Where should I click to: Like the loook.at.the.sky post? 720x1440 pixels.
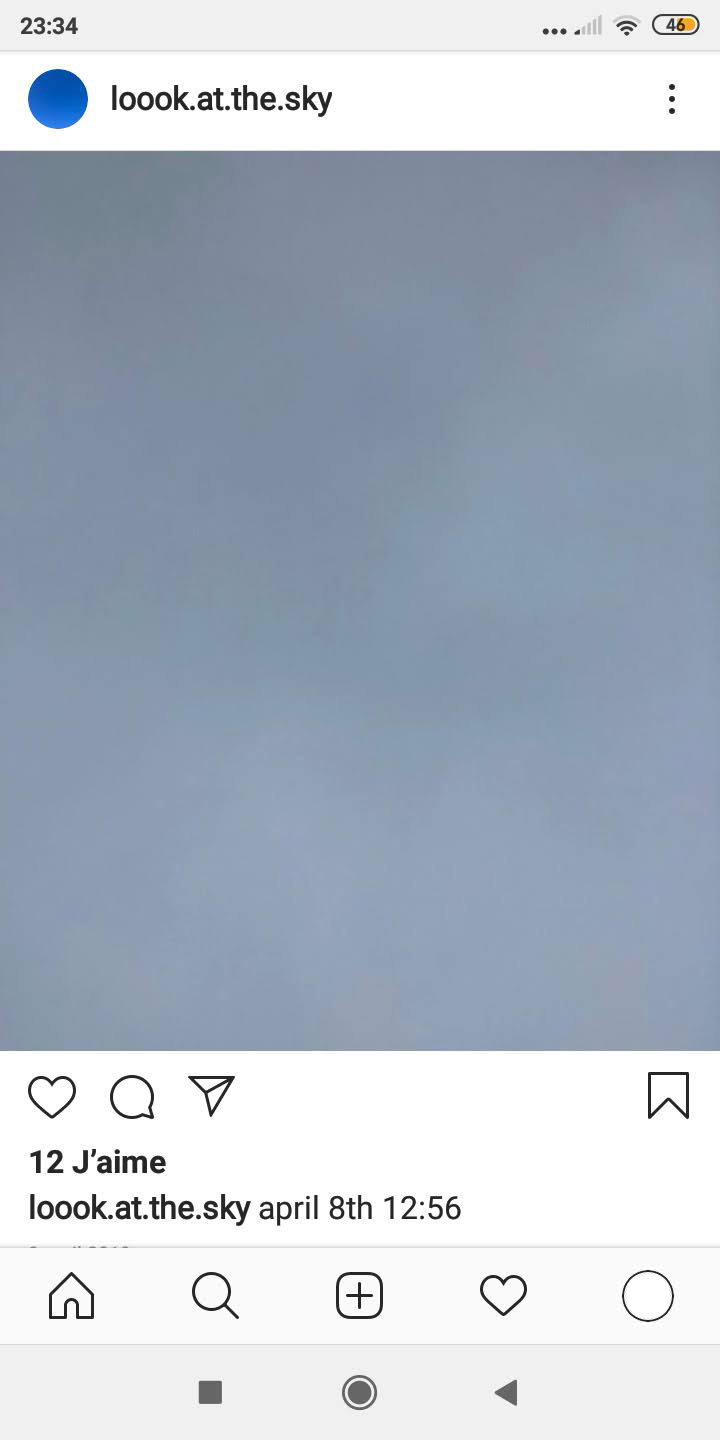tap(52, 1097)
